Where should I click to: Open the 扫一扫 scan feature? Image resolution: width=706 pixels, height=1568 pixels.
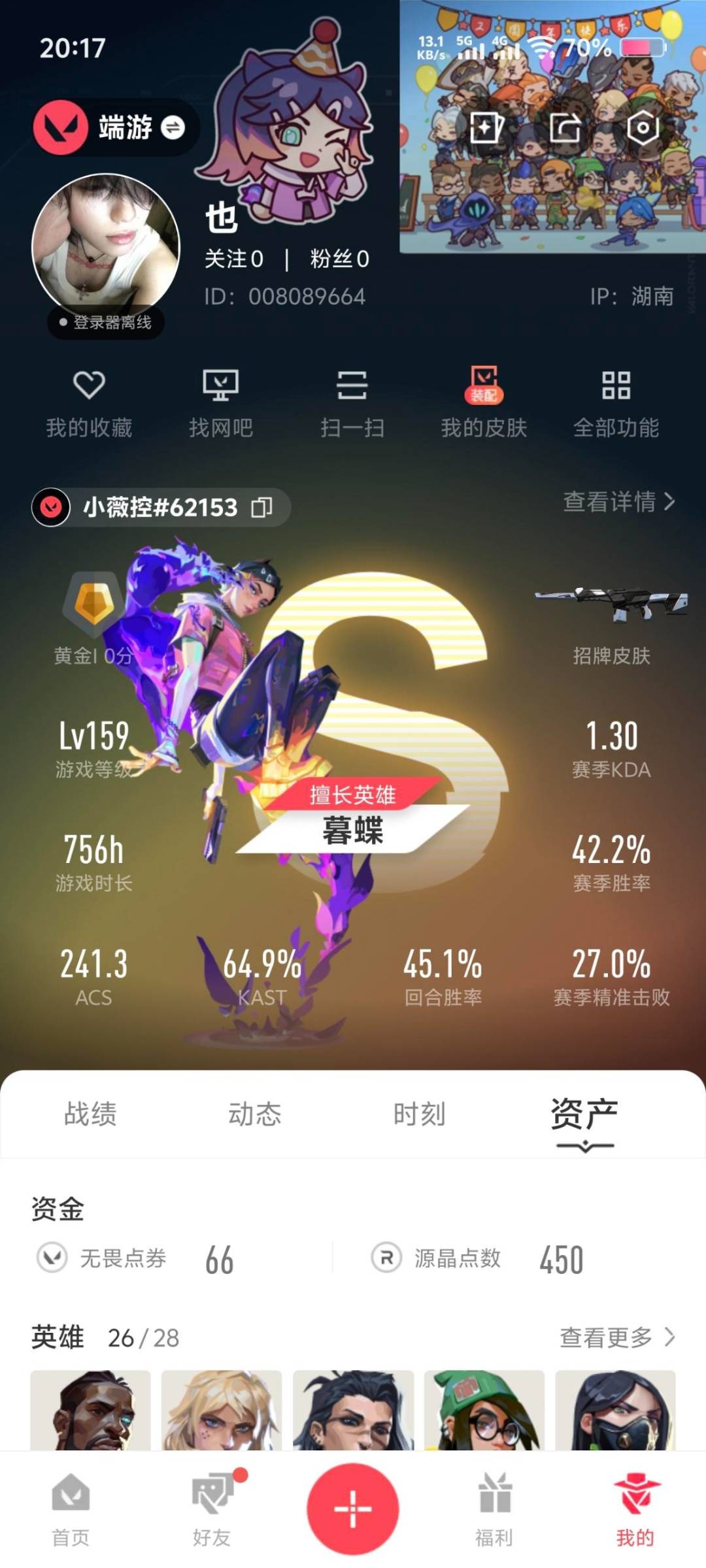[x=352, y=402]
